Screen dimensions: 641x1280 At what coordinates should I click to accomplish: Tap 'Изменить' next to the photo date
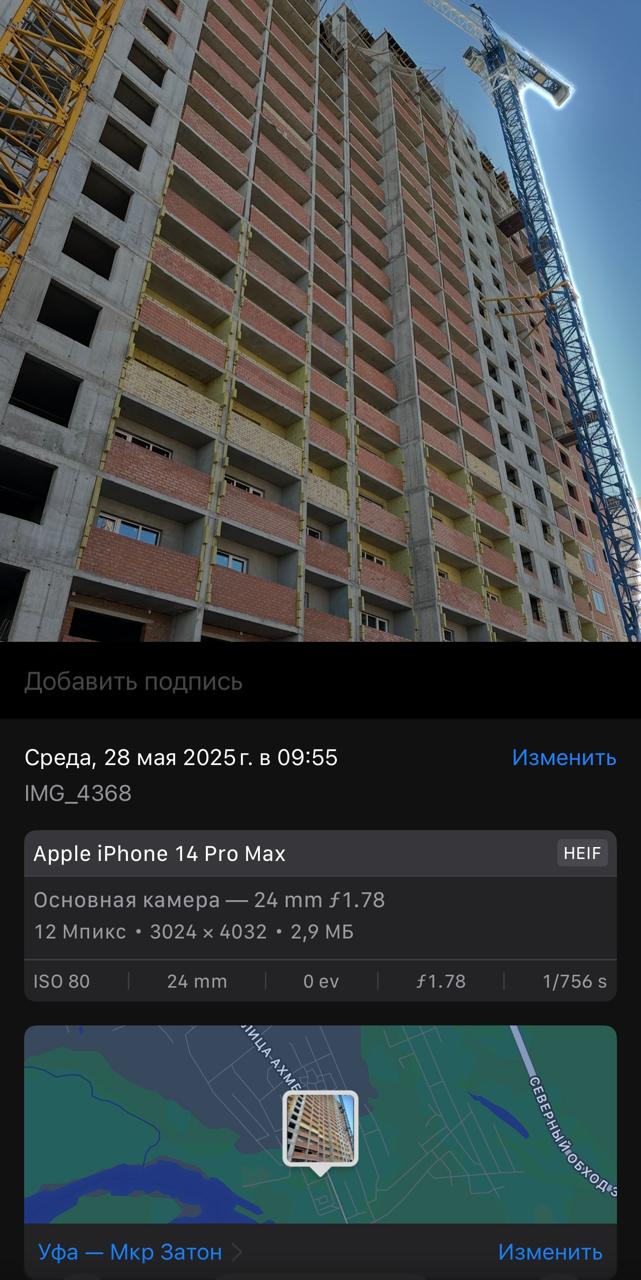point(564,757)
